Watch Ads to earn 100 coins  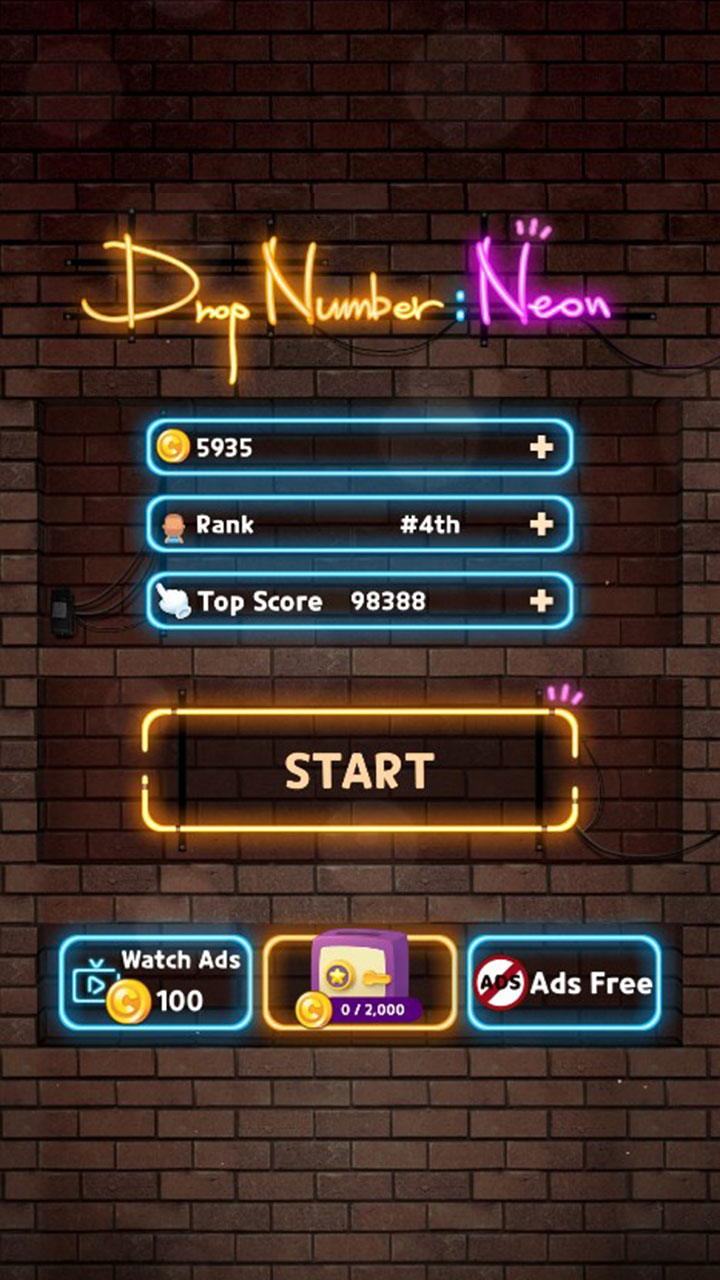(x=156, y=983)
